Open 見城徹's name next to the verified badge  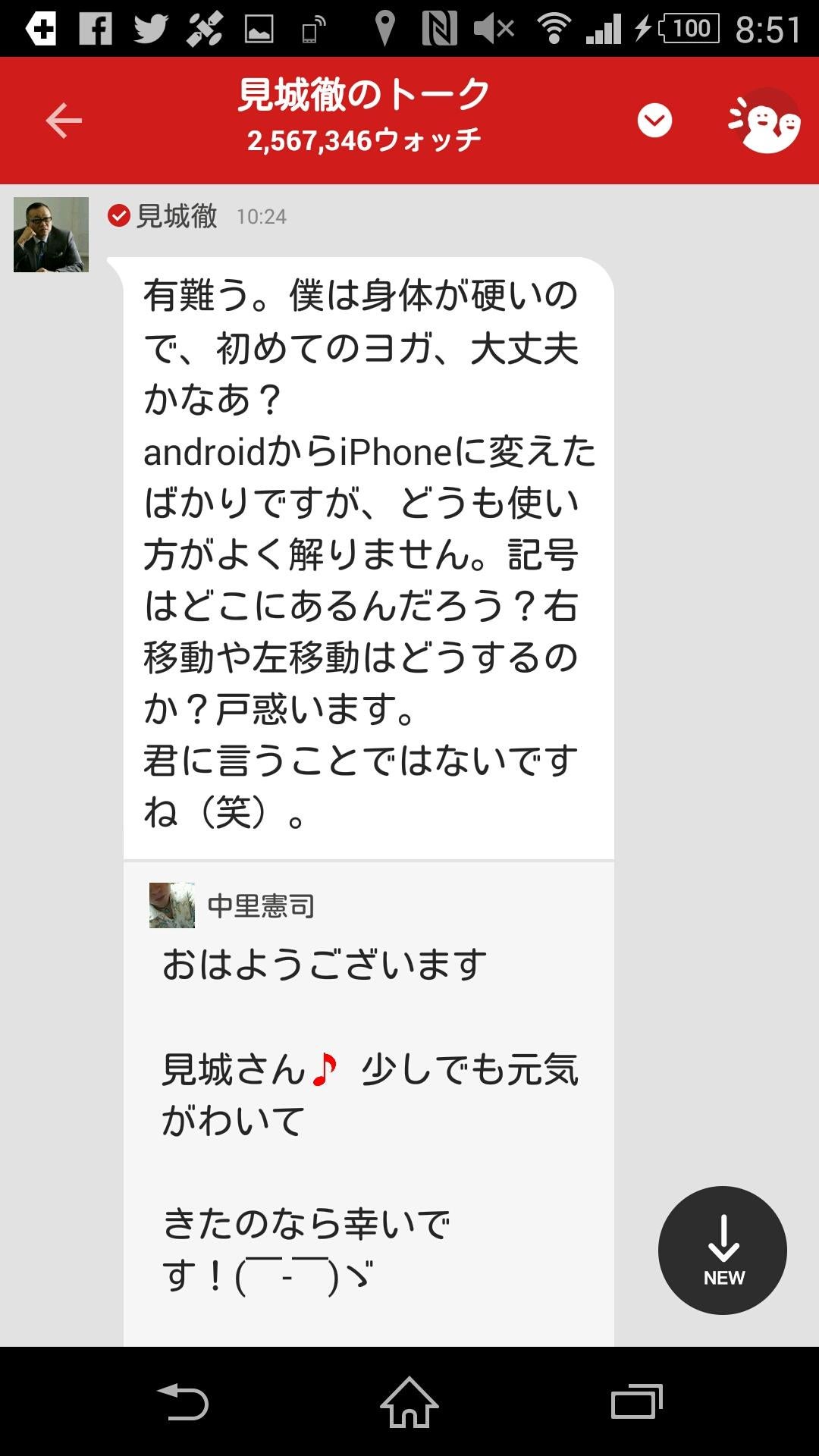(x=176, y=217)
